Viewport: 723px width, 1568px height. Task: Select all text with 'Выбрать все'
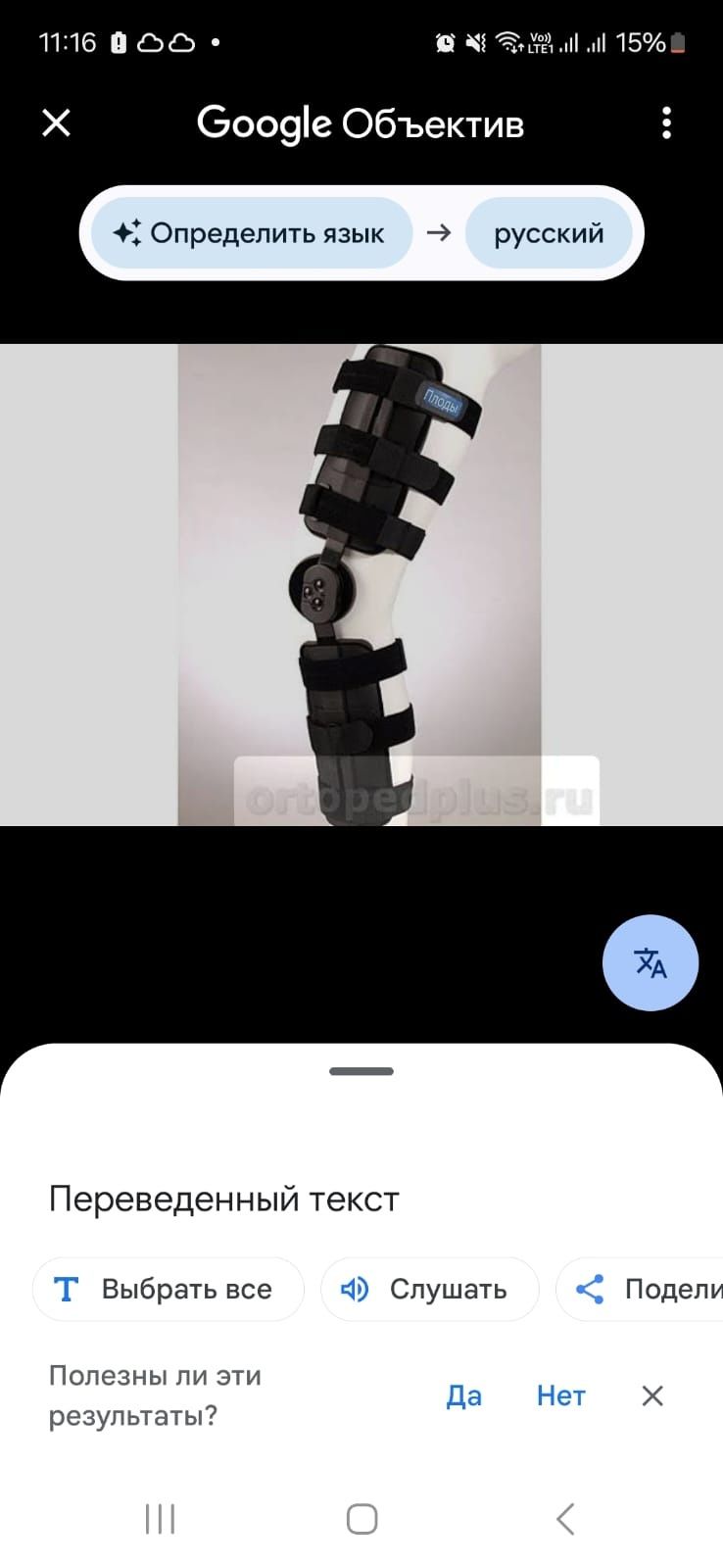click(168, 1289)
